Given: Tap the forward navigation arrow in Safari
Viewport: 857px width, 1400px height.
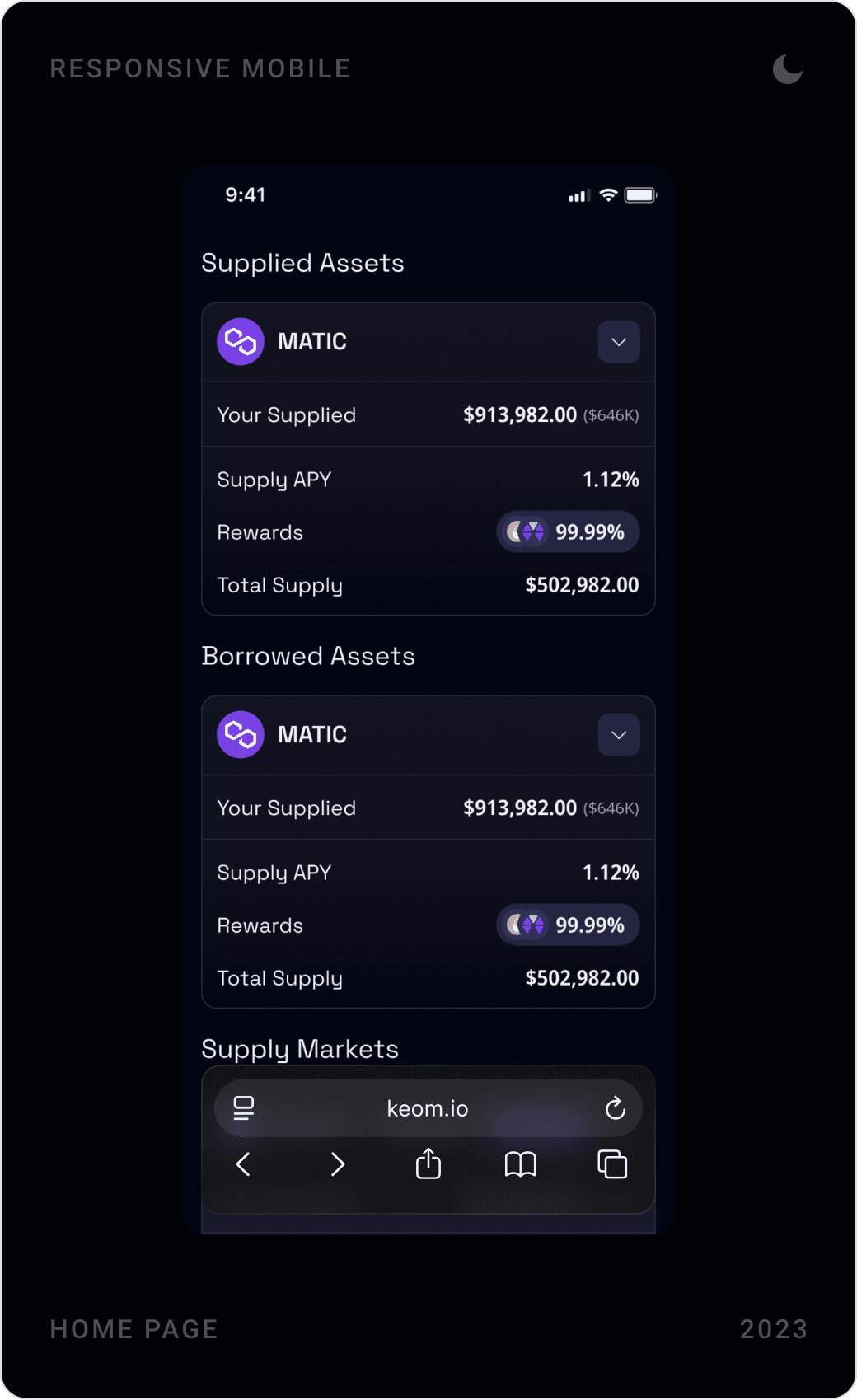Looking at the screenshot, I should click(x=336, y=1164).
